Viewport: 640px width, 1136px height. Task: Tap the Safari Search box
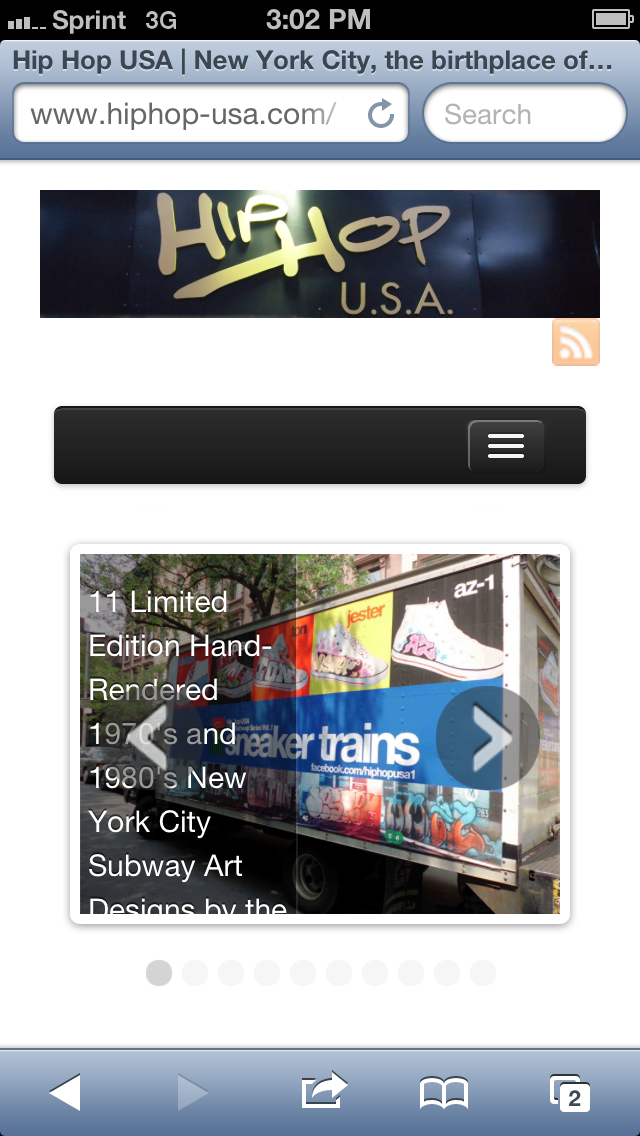tap(525, 114)
